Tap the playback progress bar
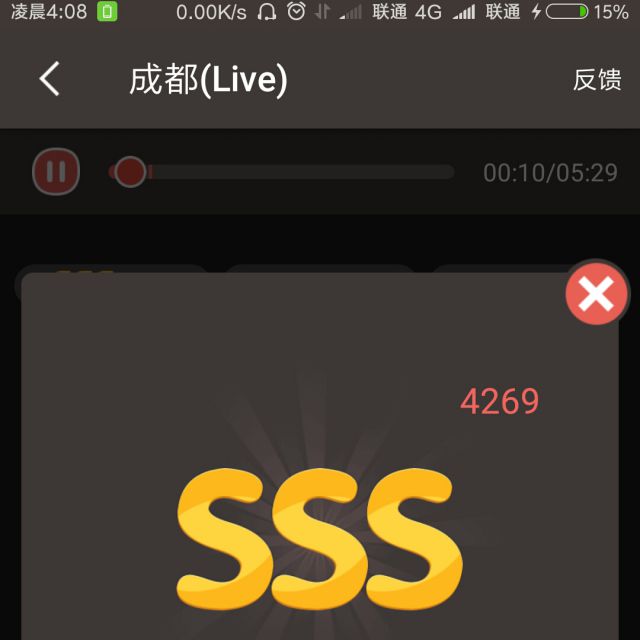The height and width of the screenshot is (640, 640). (x=290, y=172)
